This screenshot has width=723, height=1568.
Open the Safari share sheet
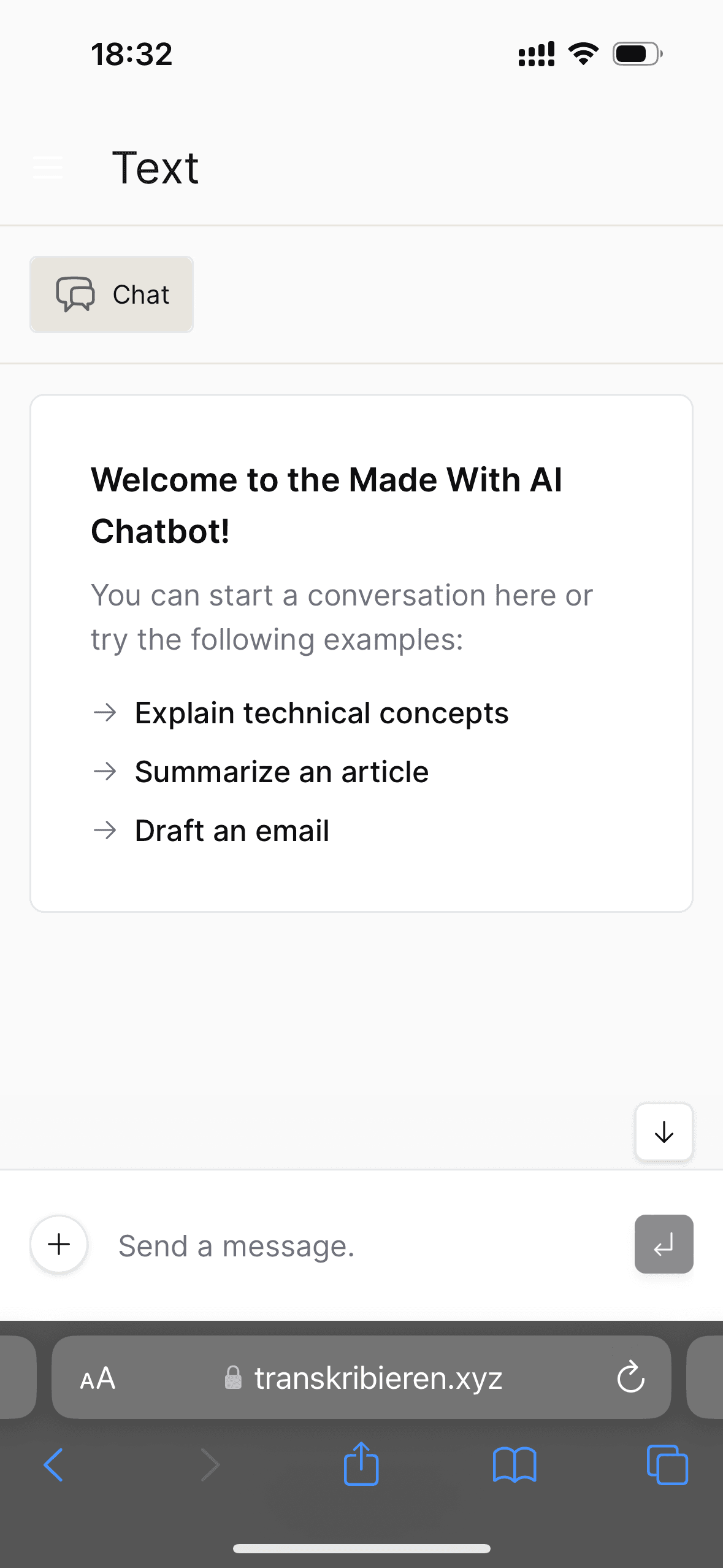click(x=361, y=1464)
